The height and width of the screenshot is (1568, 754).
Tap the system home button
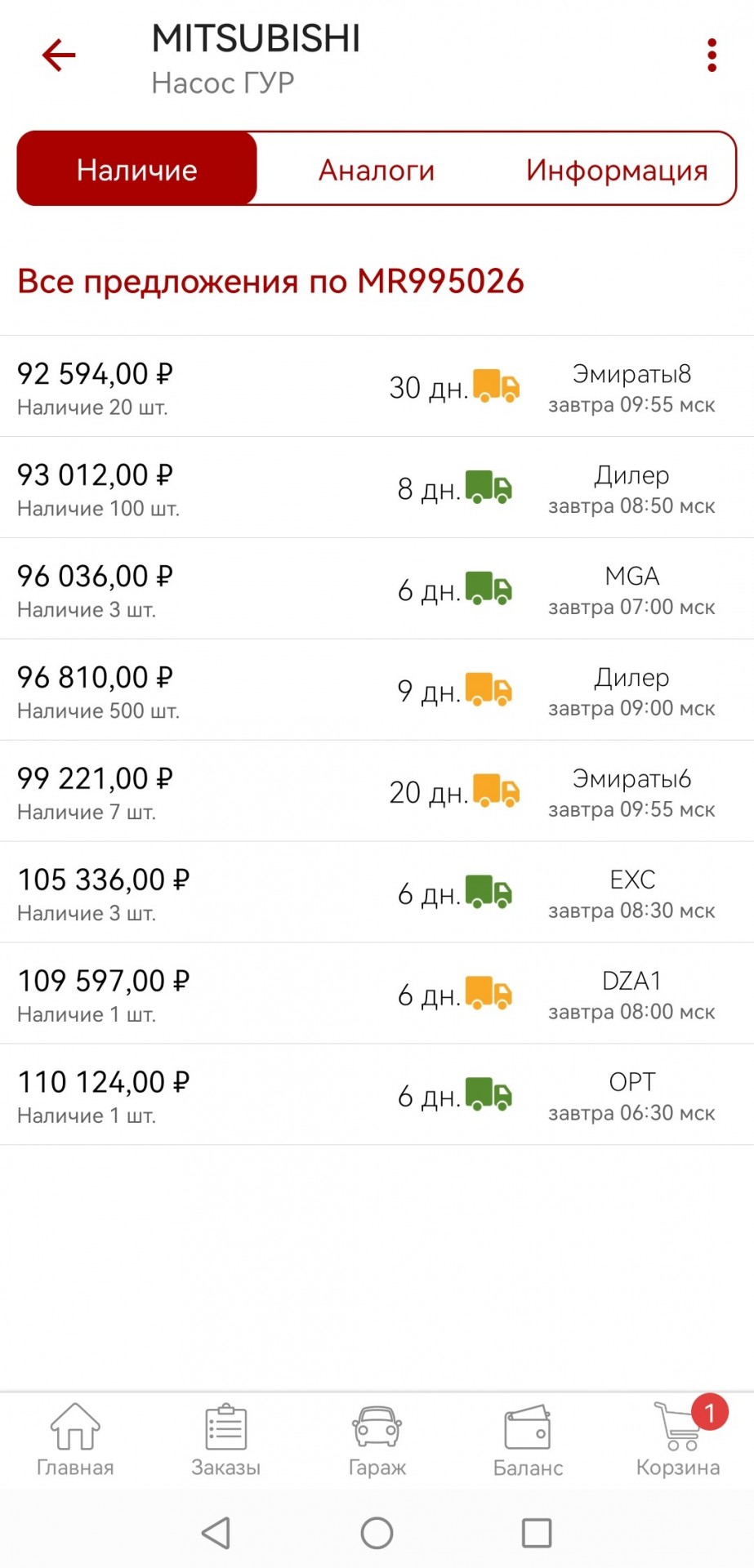click(x=377, y=1533)
